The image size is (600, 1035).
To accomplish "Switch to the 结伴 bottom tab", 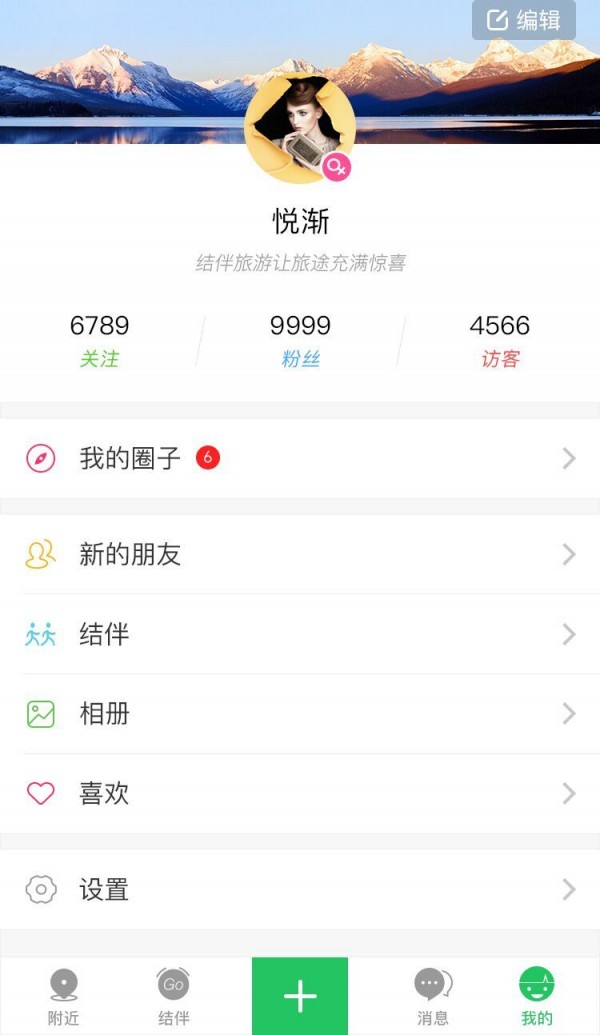I will (173, 997).
